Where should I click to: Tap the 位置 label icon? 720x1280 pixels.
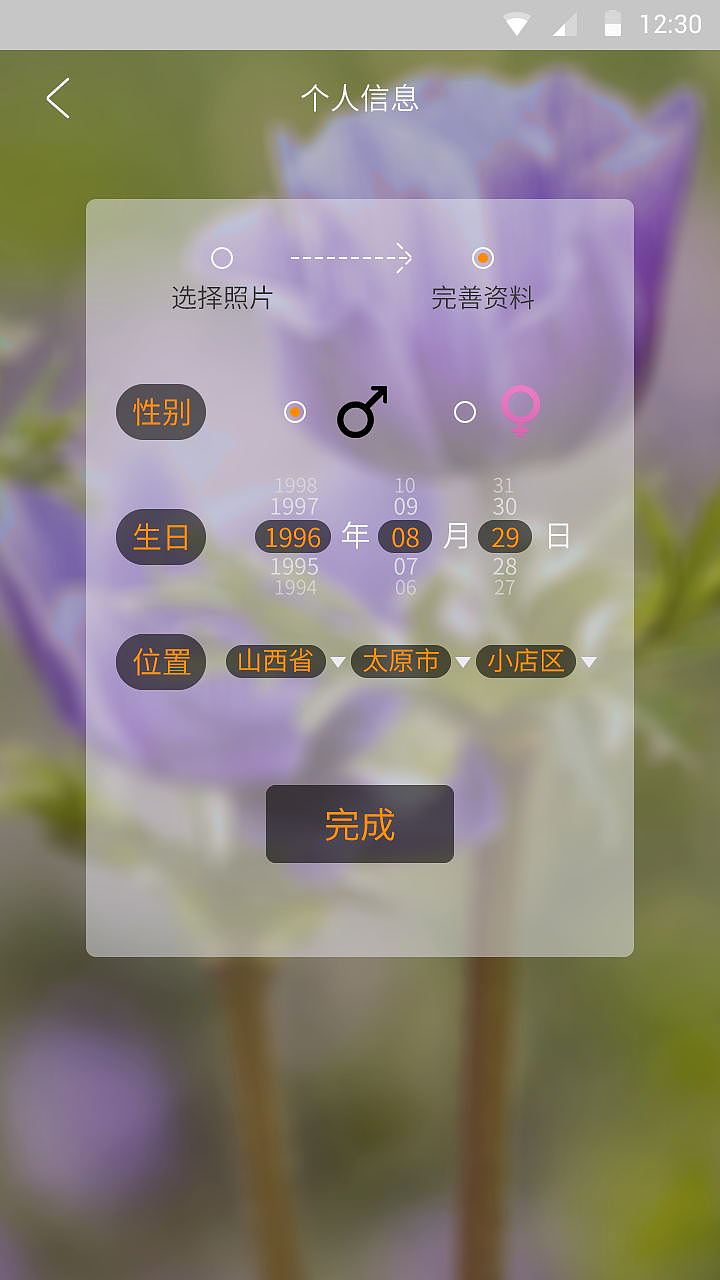(x=160, y=661)
